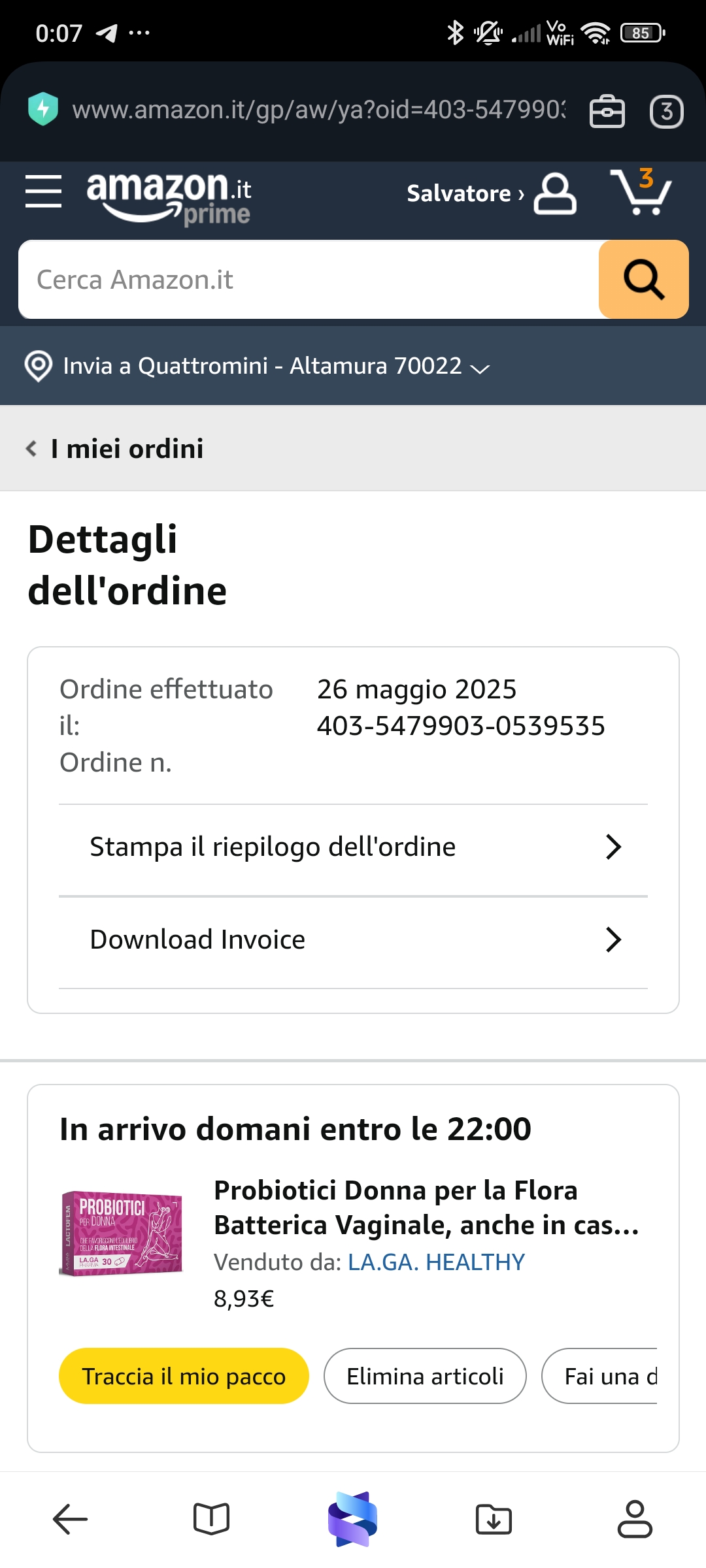Viewport: 706px width, 1568px height.
Task: Choose Elimina articoli
Action: 425,1376
